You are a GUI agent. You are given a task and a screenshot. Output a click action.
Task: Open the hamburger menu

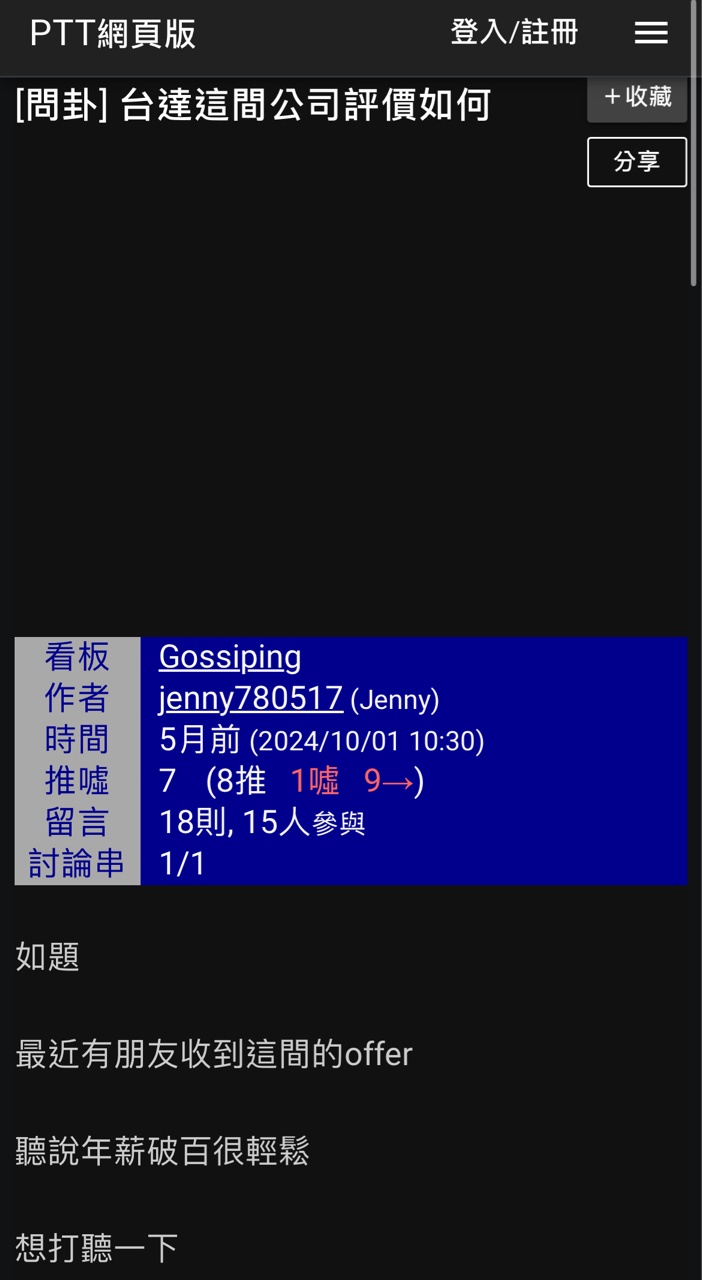click(651, 33)
